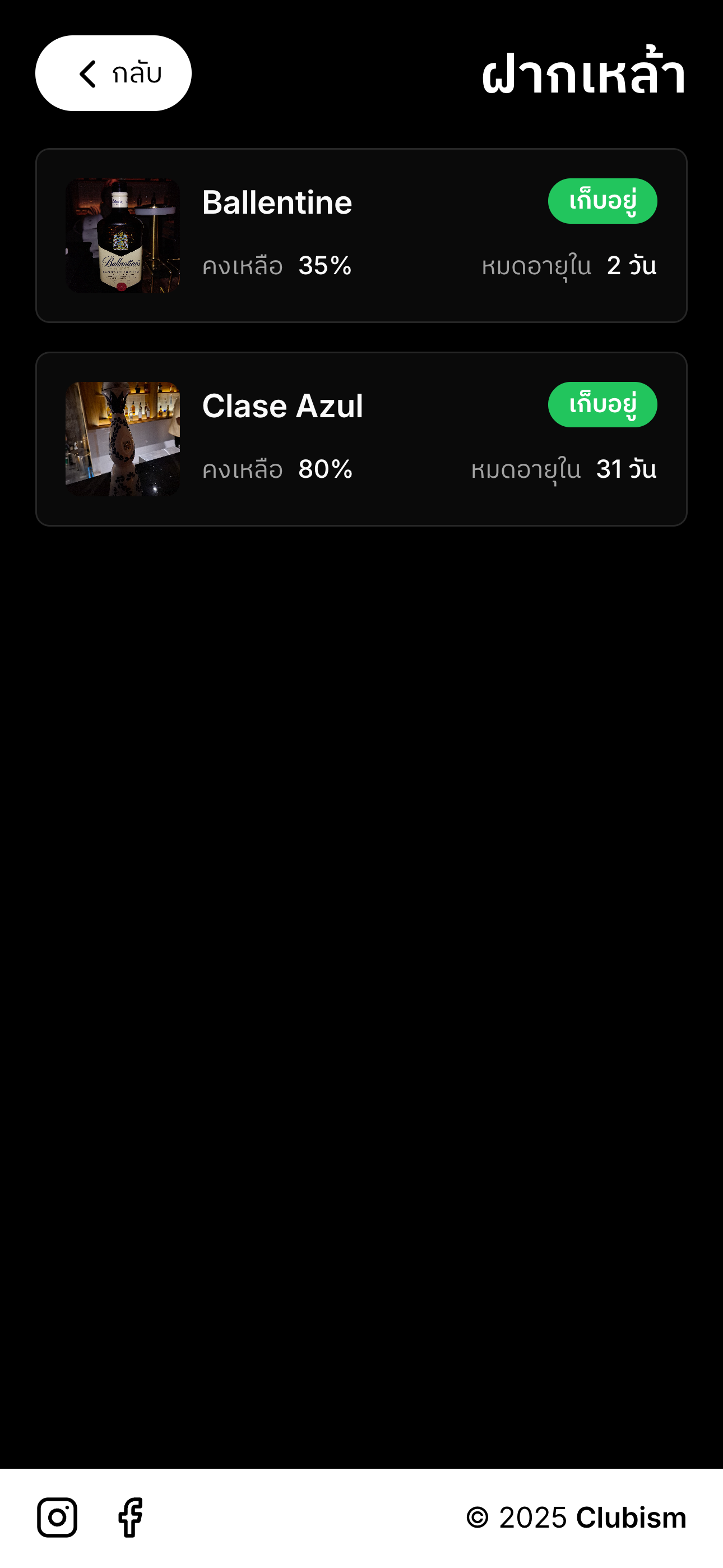Open the Facebook icon in the footer

click(x=130, y=1518)
